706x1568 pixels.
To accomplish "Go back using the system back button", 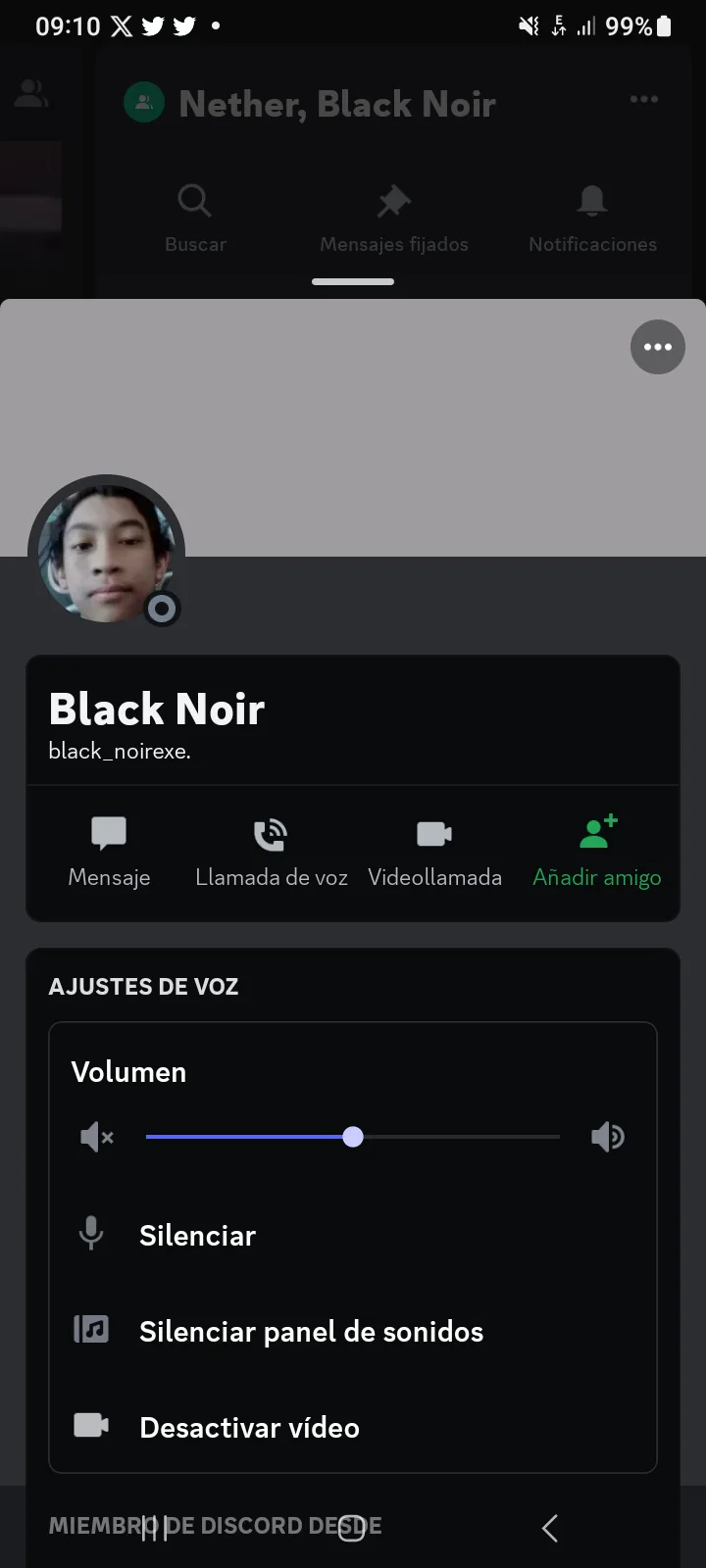I will coord(550,1528).
